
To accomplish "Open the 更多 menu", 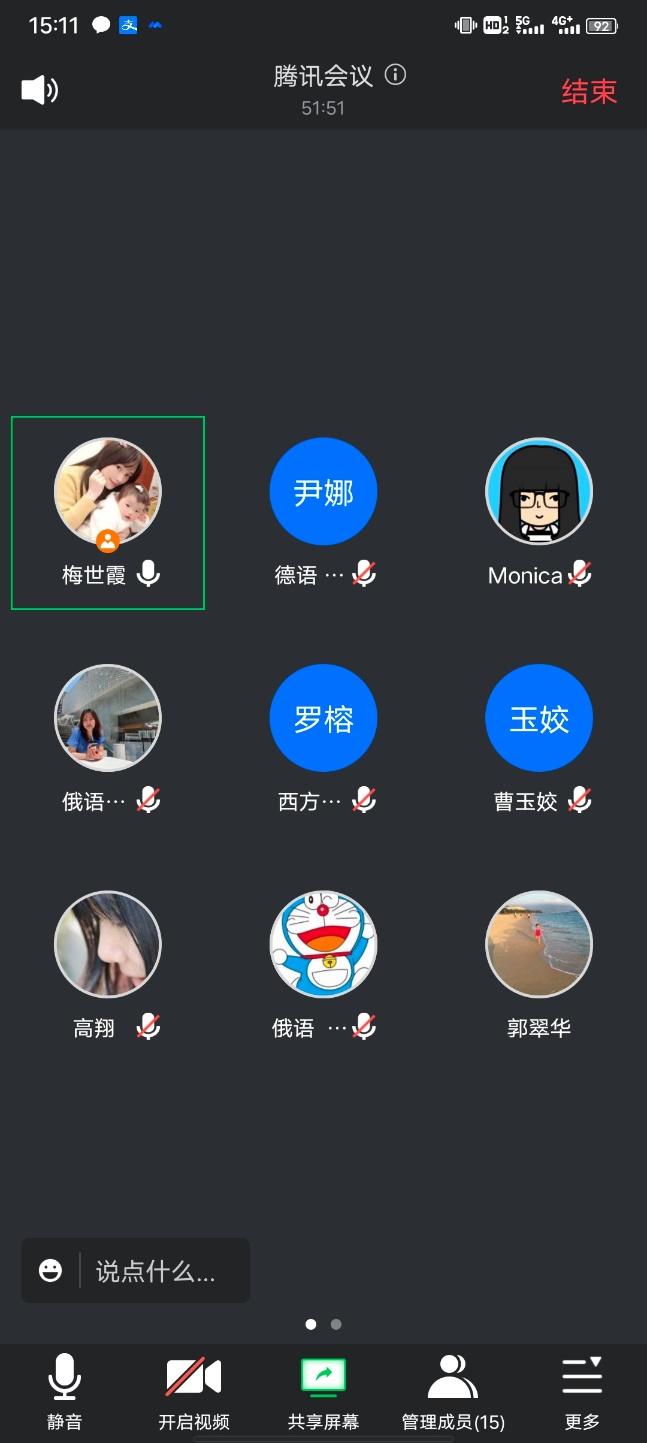I will [582, 1390].
